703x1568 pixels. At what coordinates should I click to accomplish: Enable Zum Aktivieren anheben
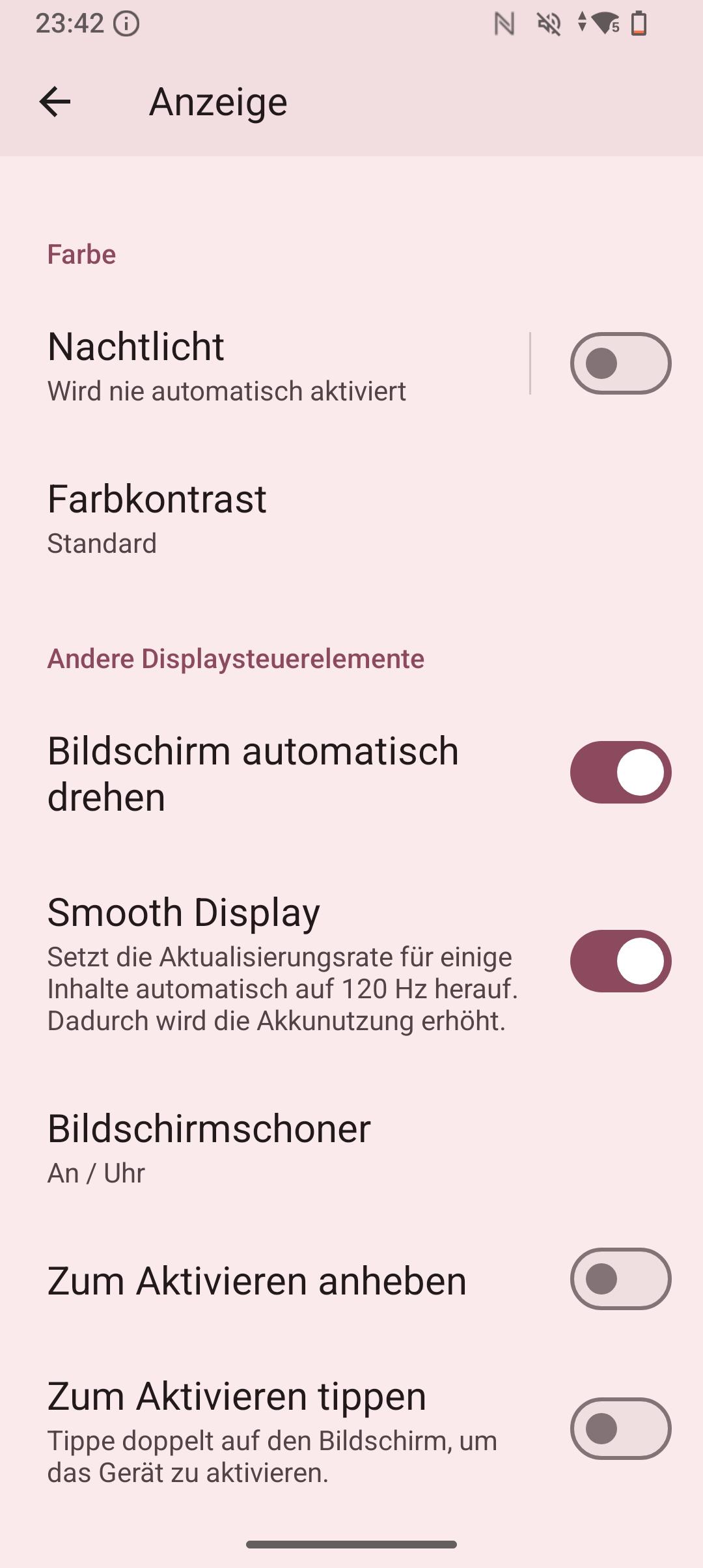pos(620,1279)
